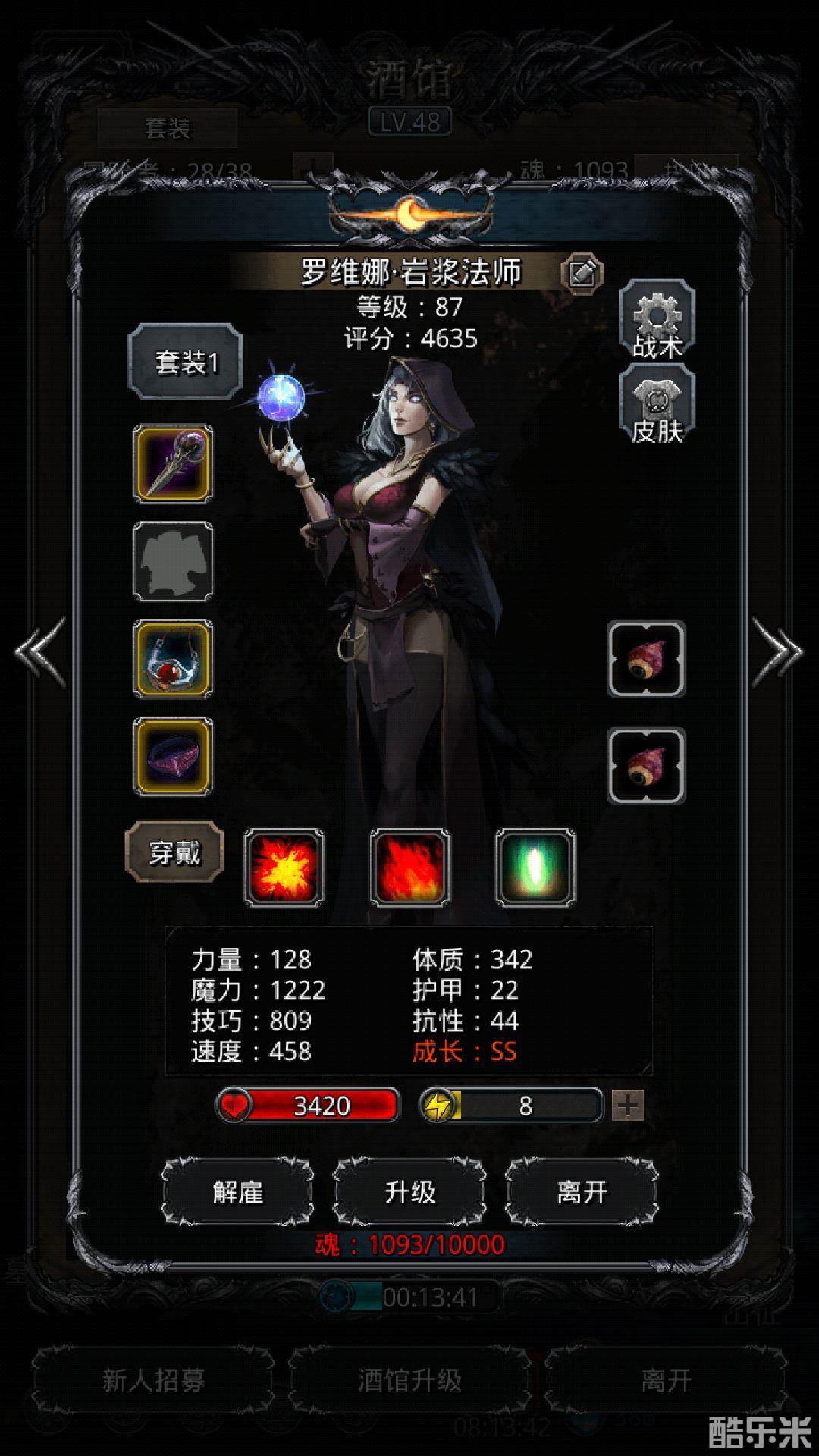Tap the 穿戴 equip button

(174, 852)
